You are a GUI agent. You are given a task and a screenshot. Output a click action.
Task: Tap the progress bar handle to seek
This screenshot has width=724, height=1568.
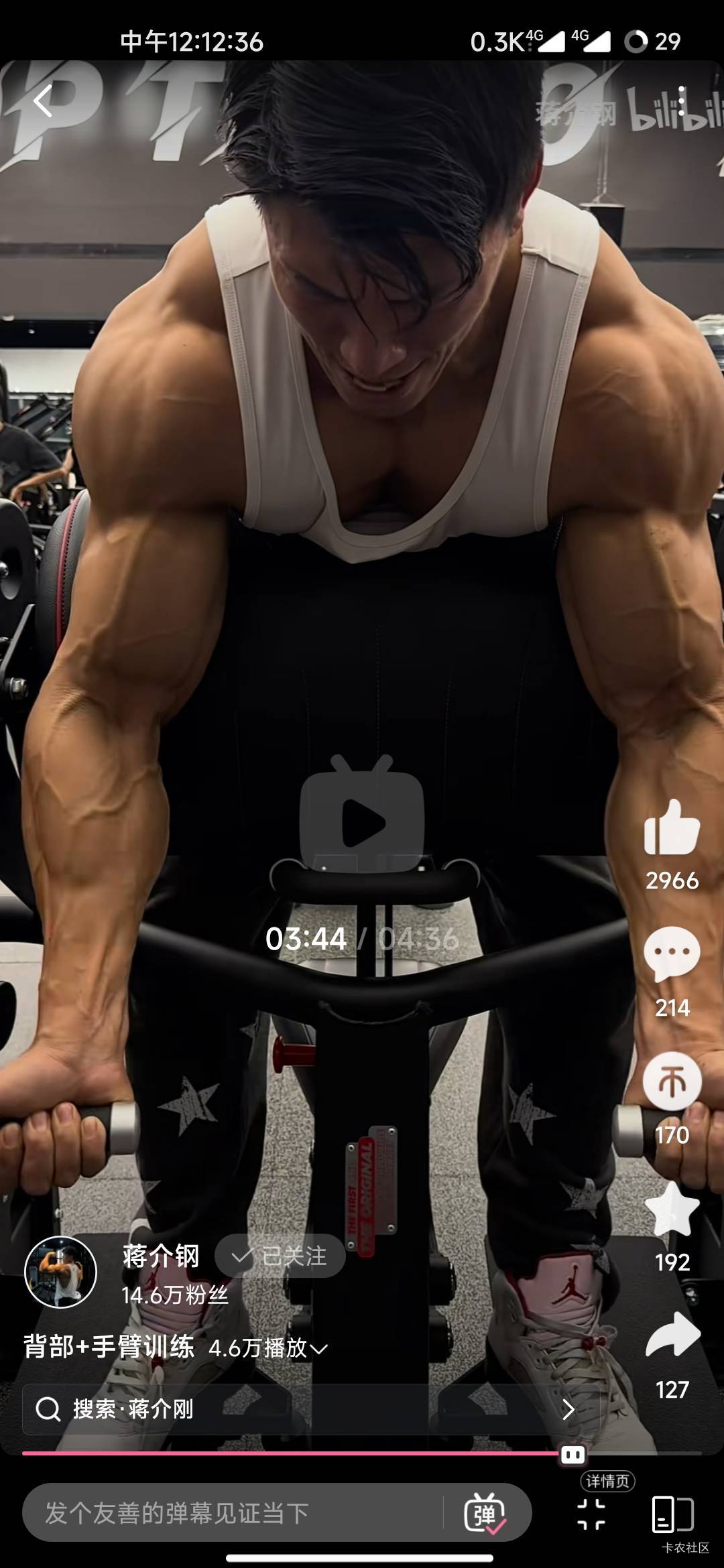[572, 1455]
